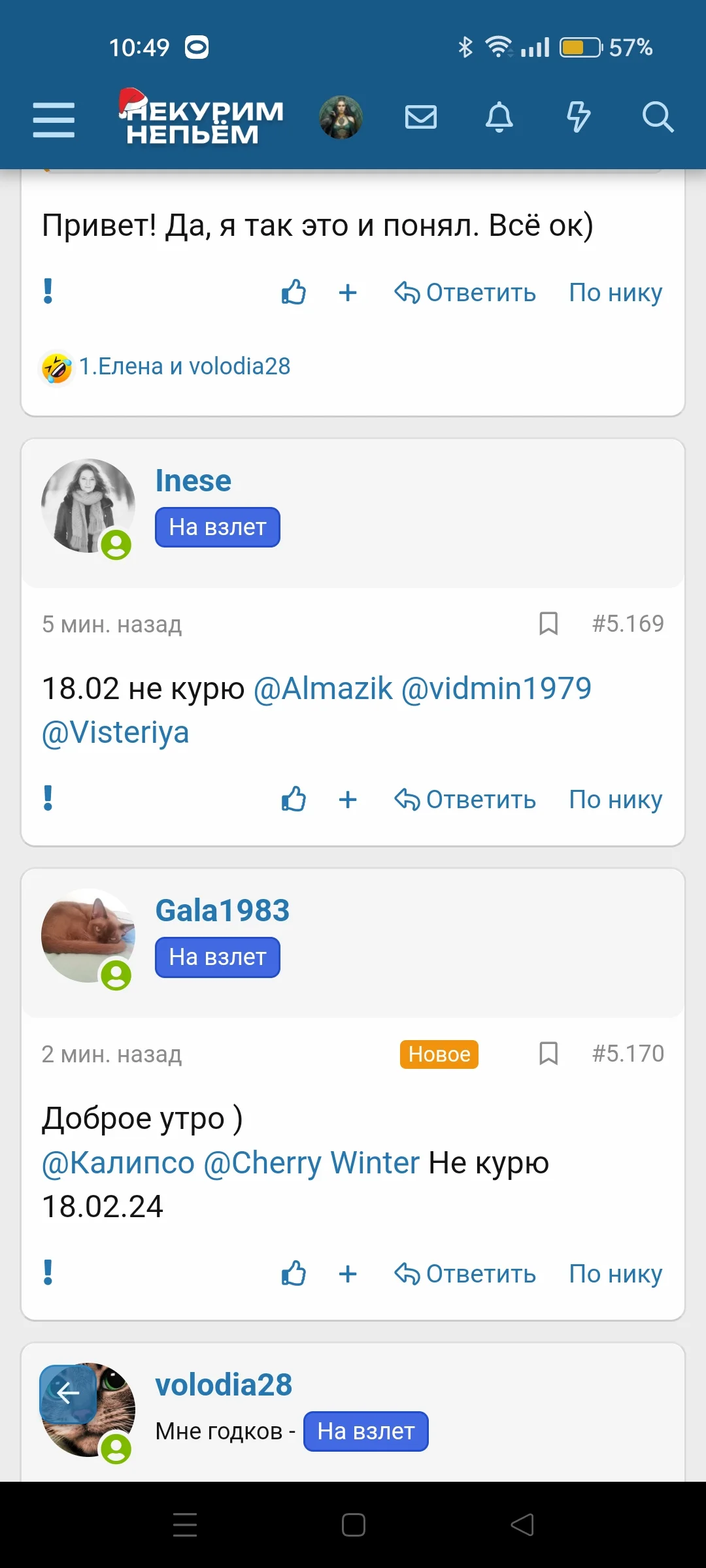This screenshot has height=1568, width=706.
Task: Reply to Gala1983 with "Ответить"
Action: coord(467,1273)
